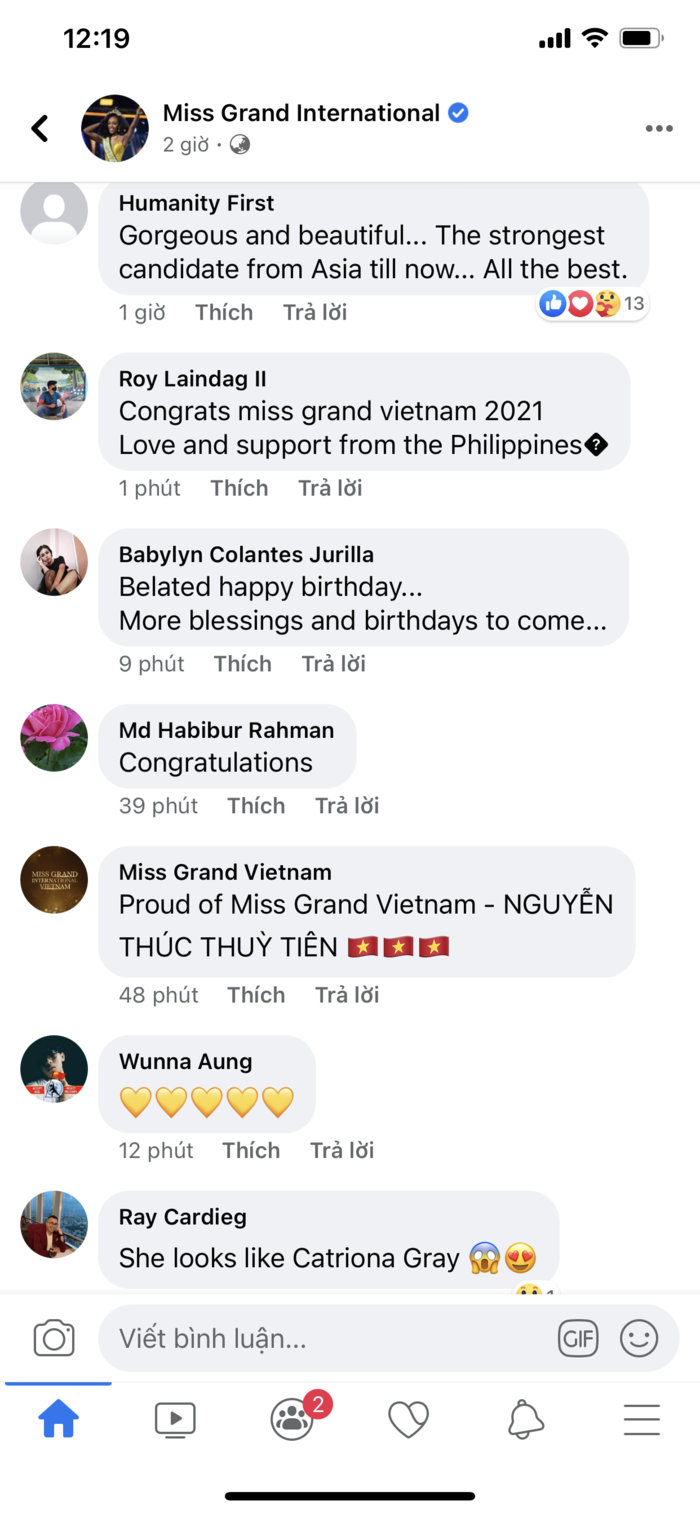
Task: Open the GIF picker
Action: pos(578,1338)
